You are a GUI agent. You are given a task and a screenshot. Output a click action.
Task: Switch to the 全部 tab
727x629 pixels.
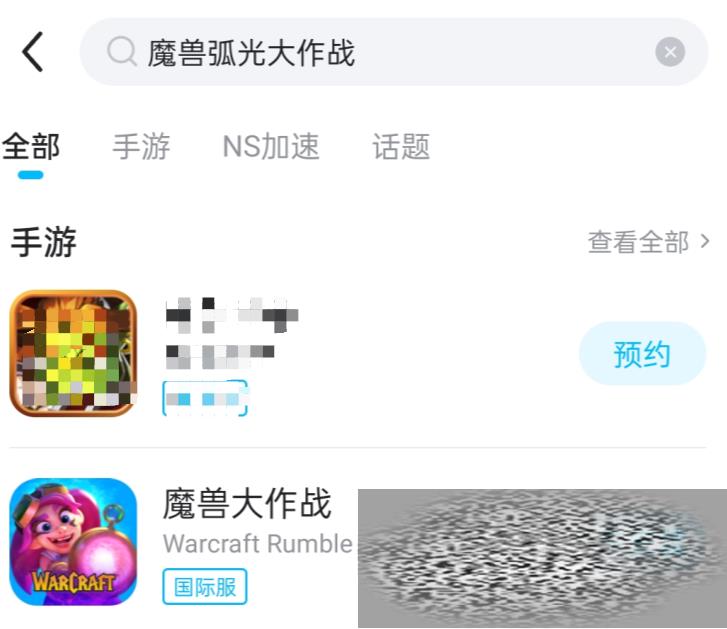(x=31, y=148)
